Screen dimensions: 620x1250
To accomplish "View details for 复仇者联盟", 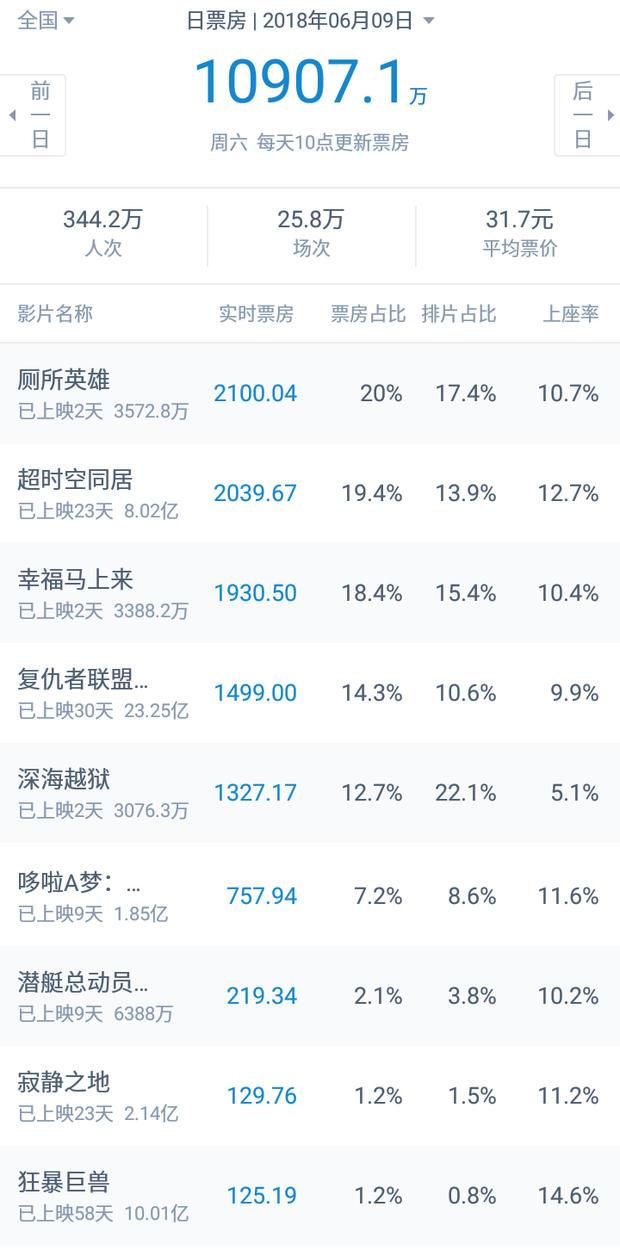I will click(x=310, y=693).
